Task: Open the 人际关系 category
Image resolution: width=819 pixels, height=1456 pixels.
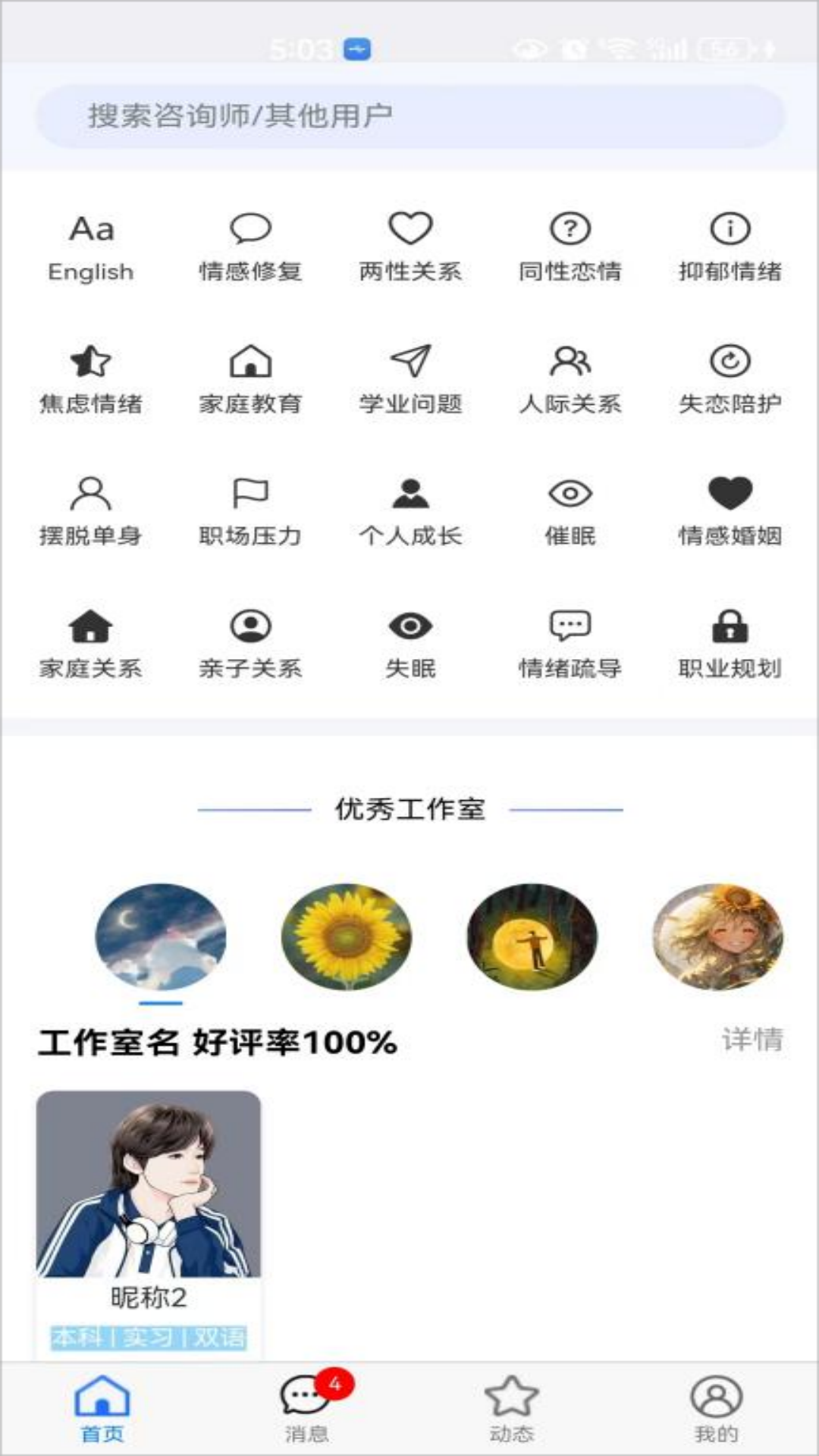Action: click(x=570, y=380)
